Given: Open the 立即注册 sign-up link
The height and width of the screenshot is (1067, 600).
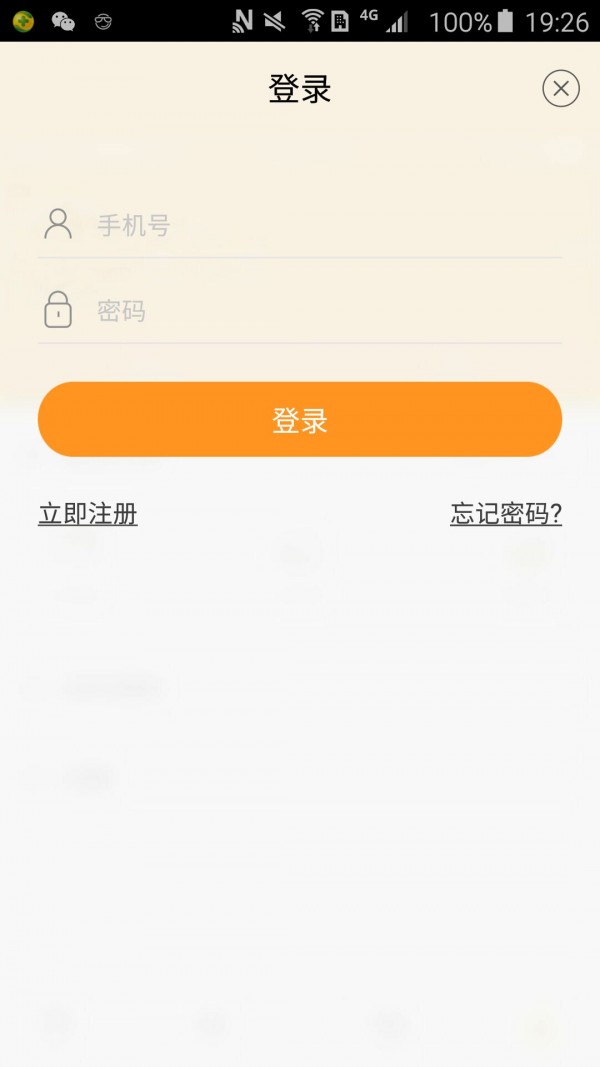Looking at the screenshot, I should pos(88,514).
